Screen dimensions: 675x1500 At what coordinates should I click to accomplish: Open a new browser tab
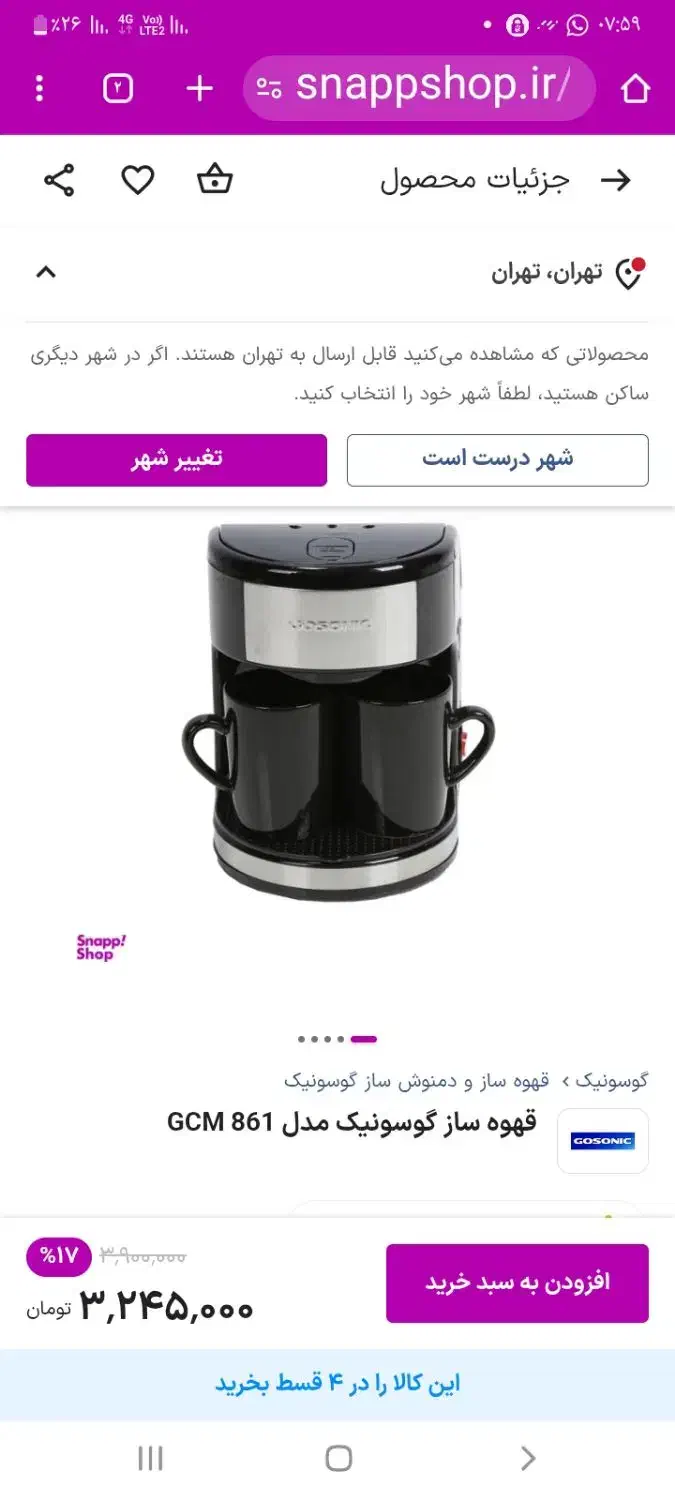200,89
